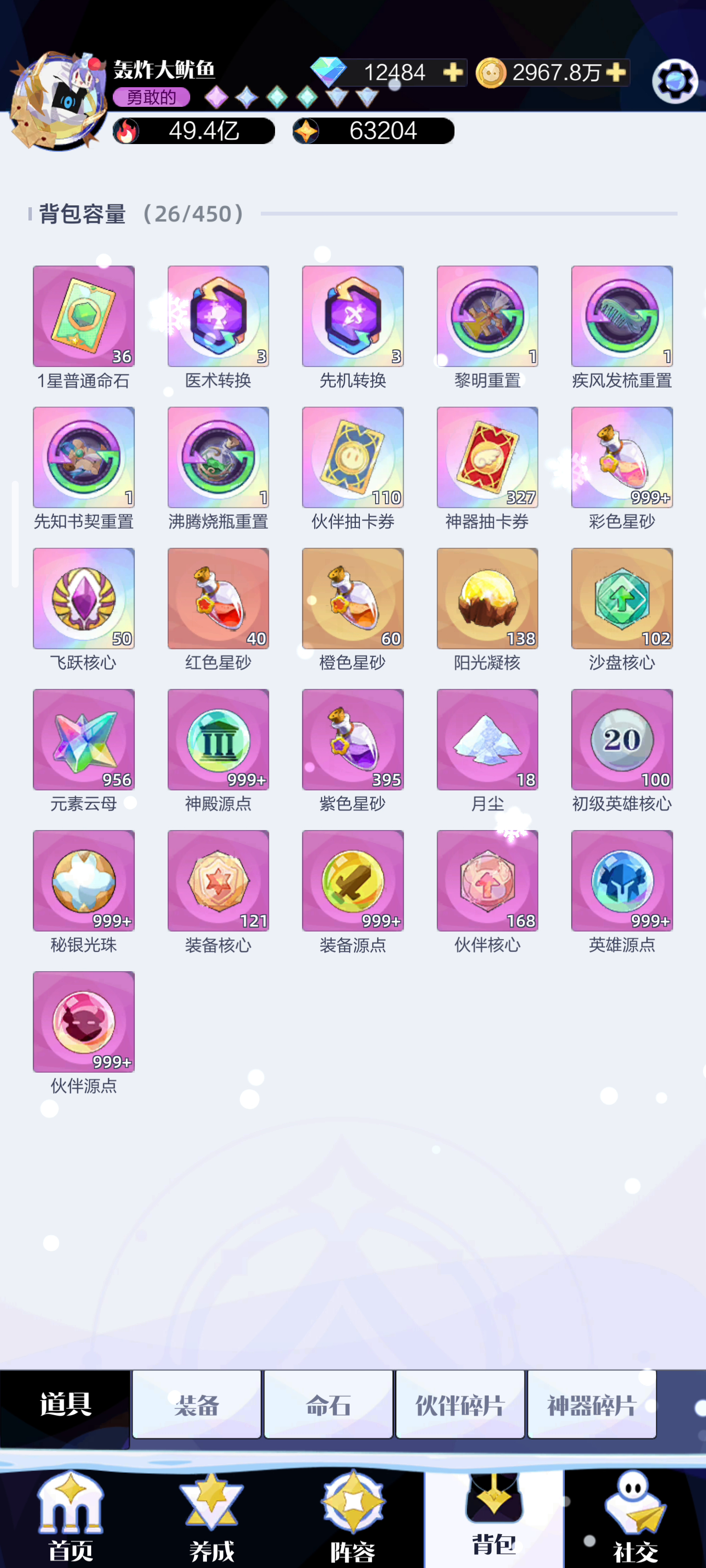Switch to the 命石 tab
Viewport: 706px width, 1568px height.
[328, 1405]
